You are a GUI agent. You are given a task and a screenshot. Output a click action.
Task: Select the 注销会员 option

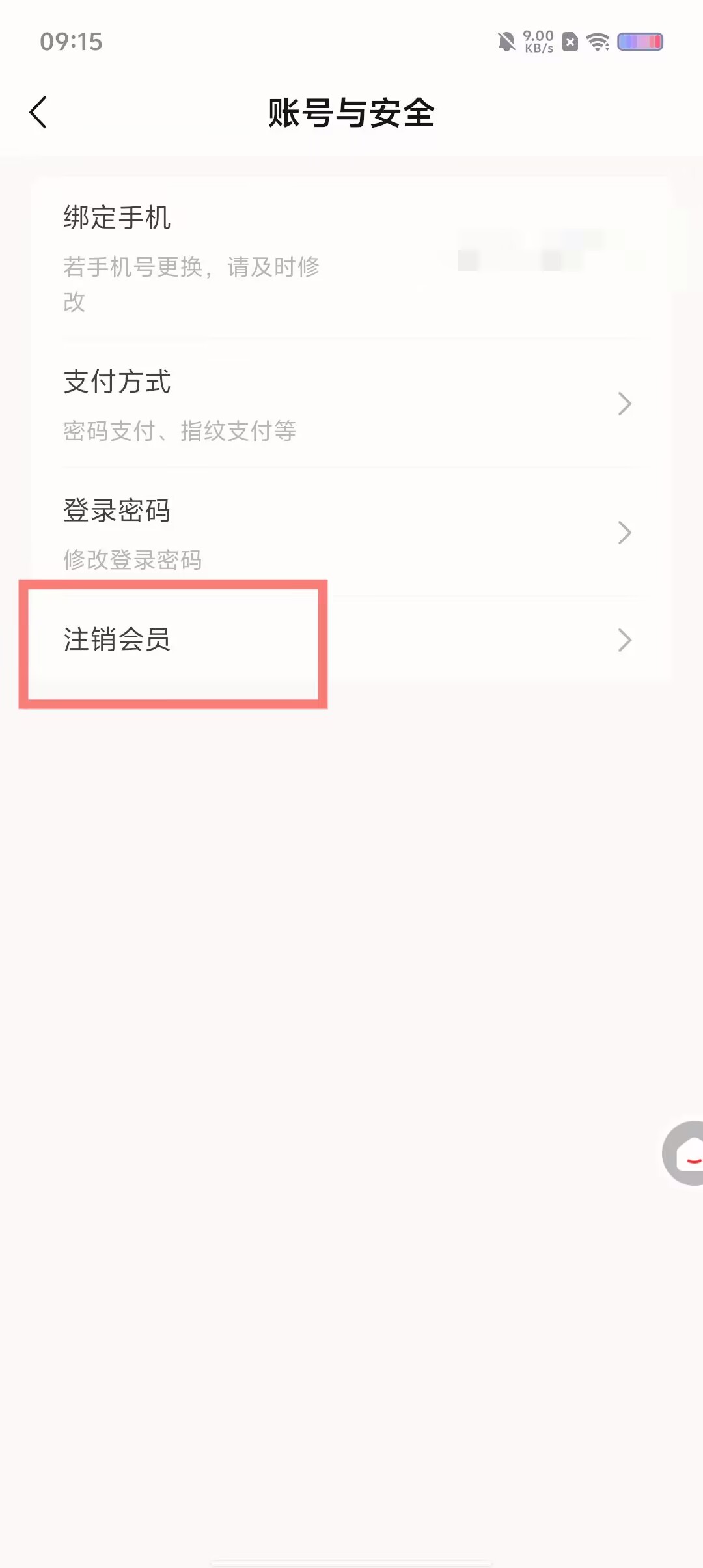350,639
